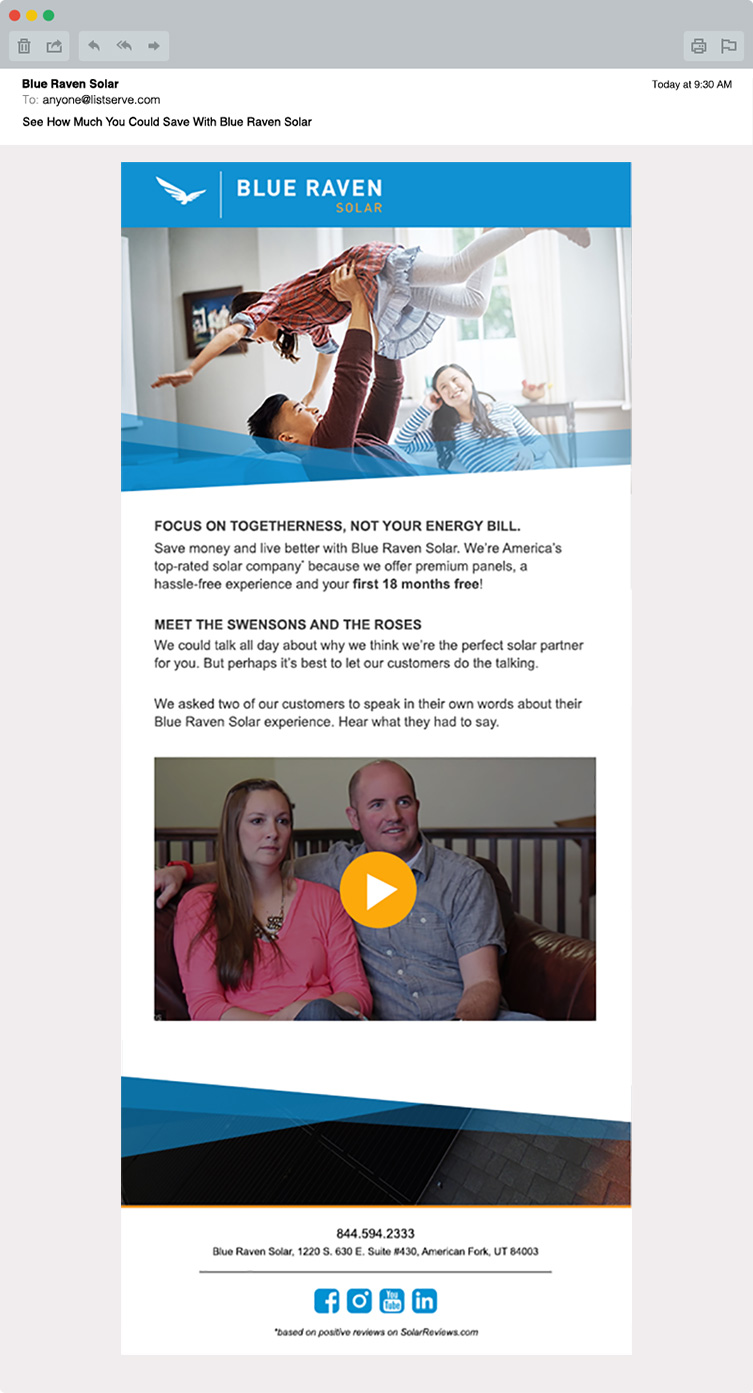This screenshot has height=1393, width=753.
Task: Print the email
Action: [699, 46]
